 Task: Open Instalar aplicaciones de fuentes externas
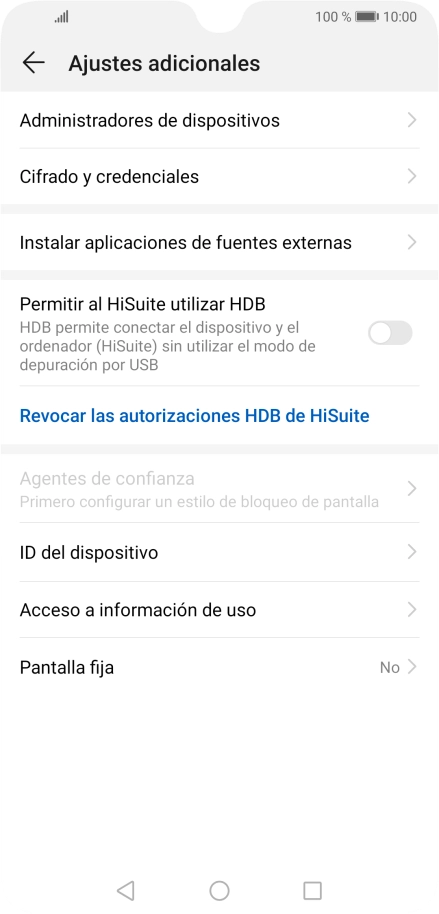coord(219,242)
